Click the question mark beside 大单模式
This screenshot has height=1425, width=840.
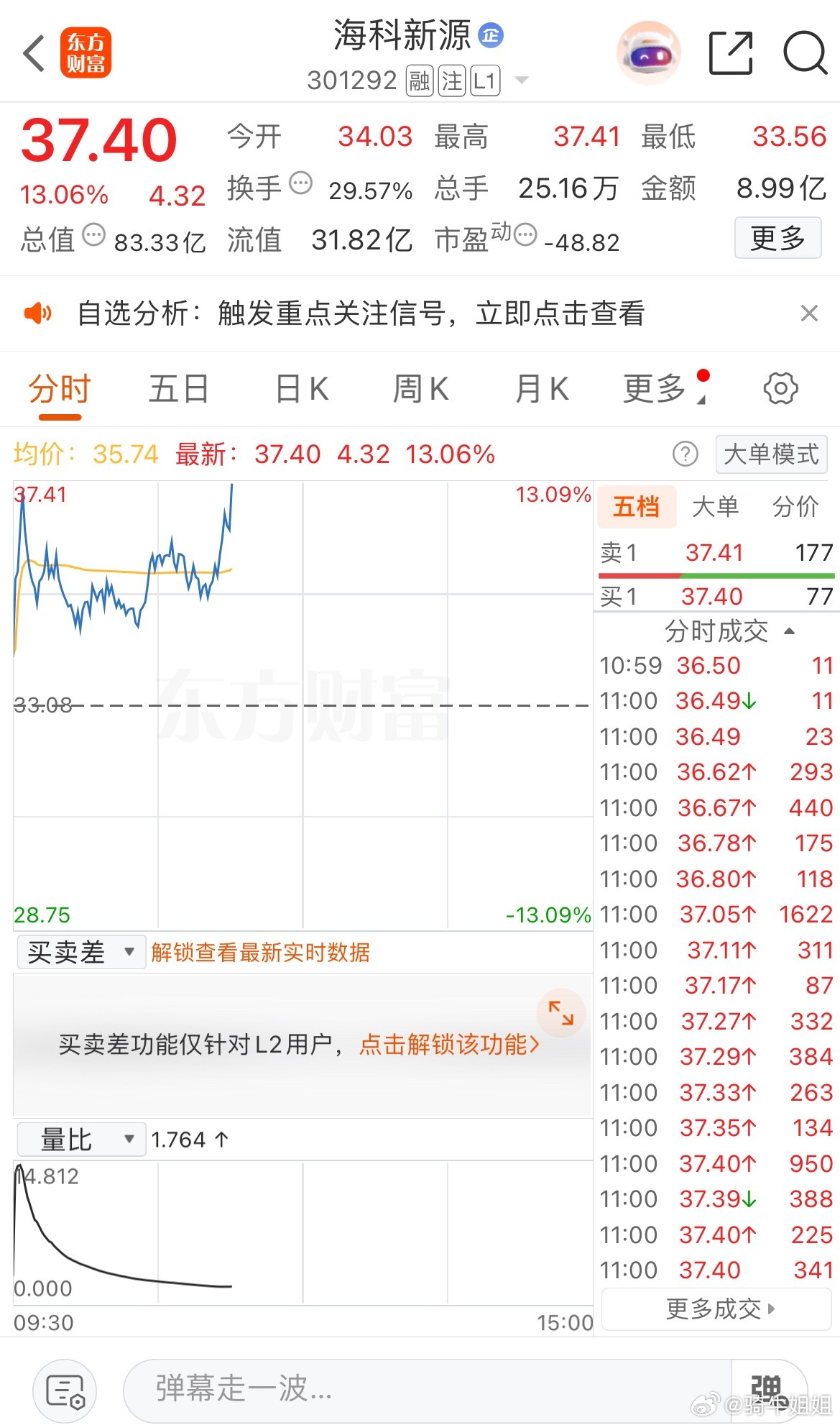[686, 454]
